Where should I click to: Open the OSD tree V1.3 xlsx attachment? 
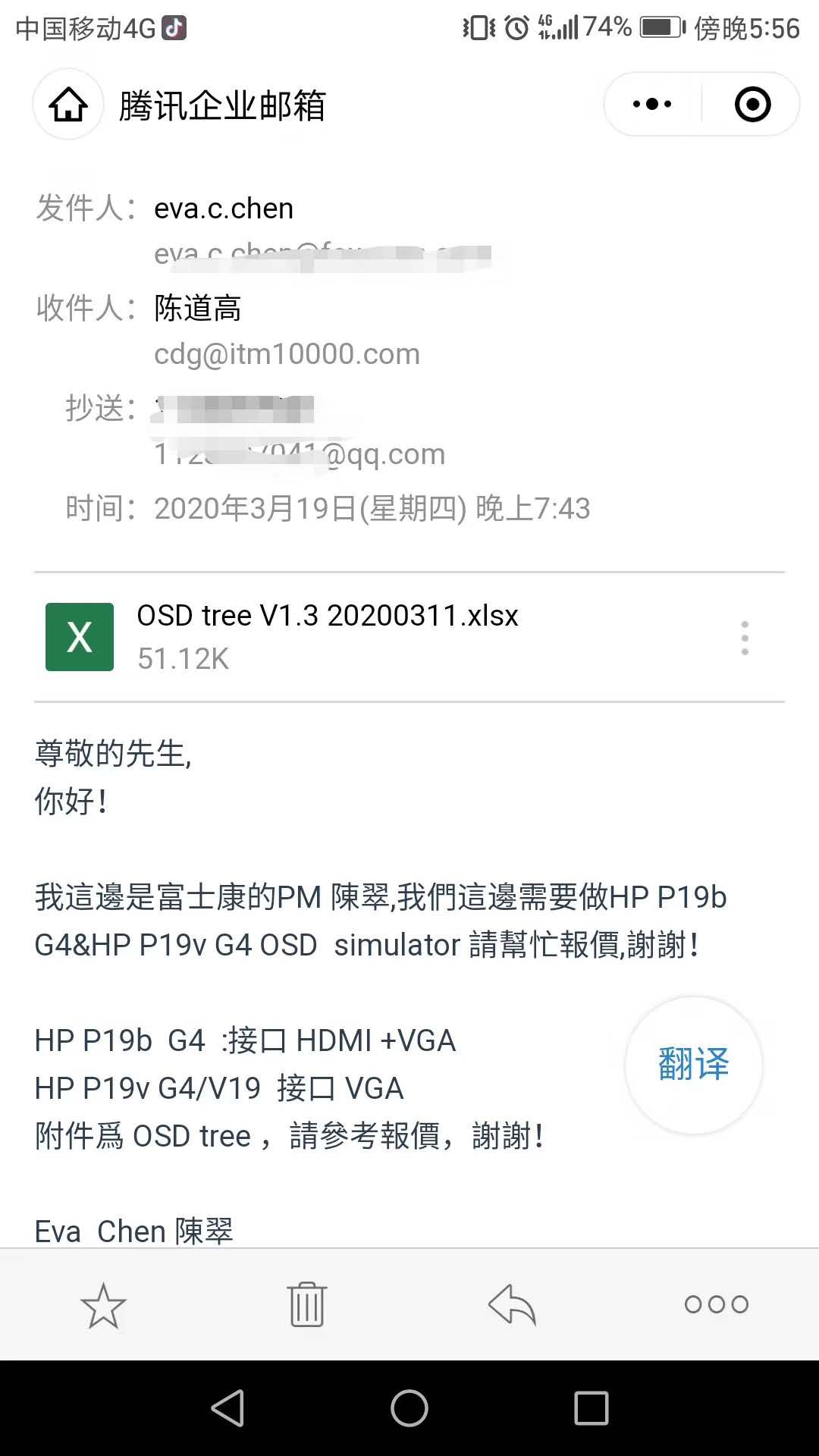click(328, 637)
